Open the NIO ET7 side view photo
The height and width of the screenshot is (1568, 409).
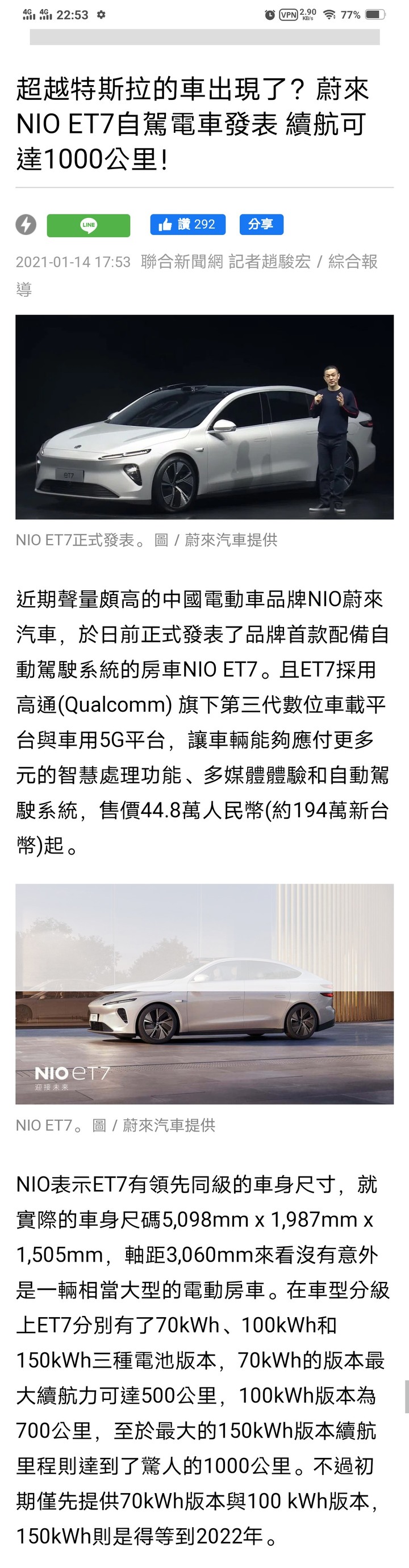coord(205,994)
